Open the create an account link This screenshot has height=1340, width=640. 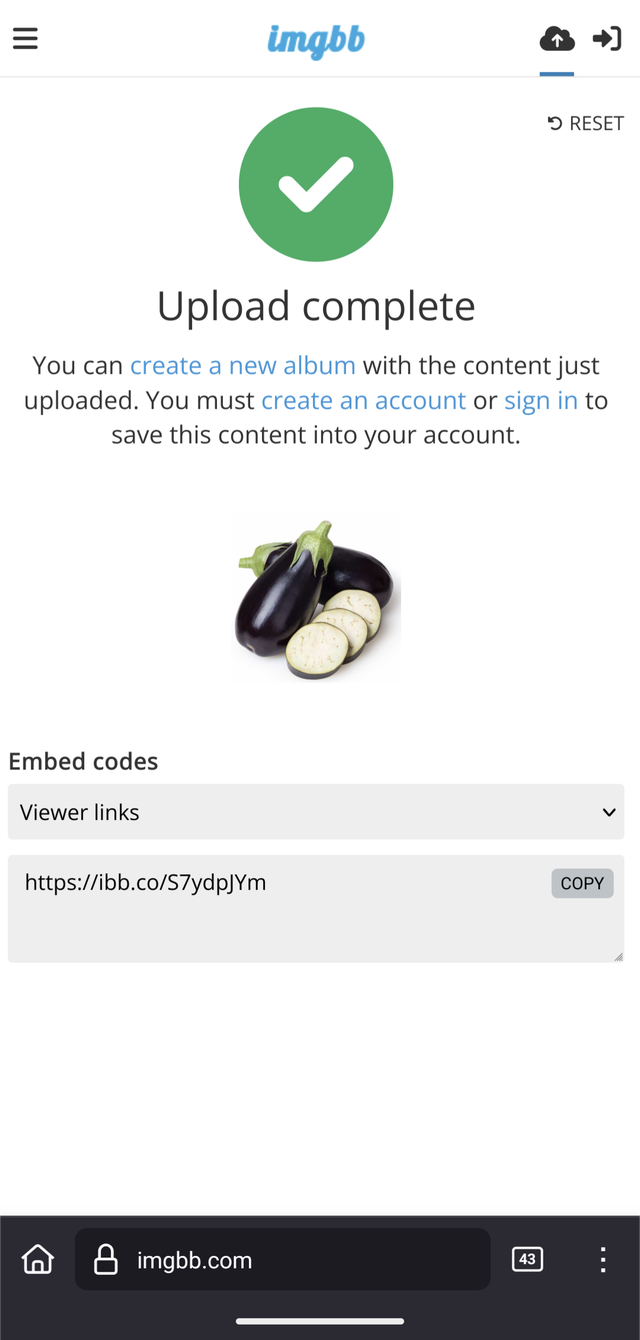point(364,401)
